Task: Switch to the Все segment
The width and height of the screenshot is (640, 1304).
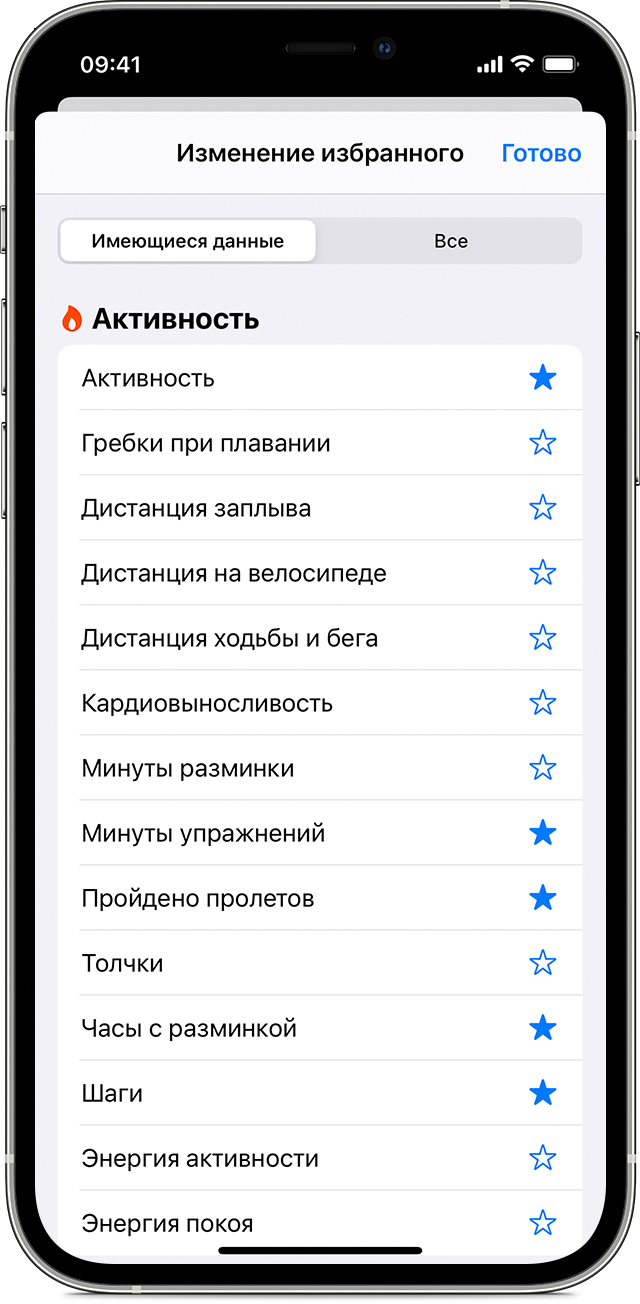Action: (451, 241)
